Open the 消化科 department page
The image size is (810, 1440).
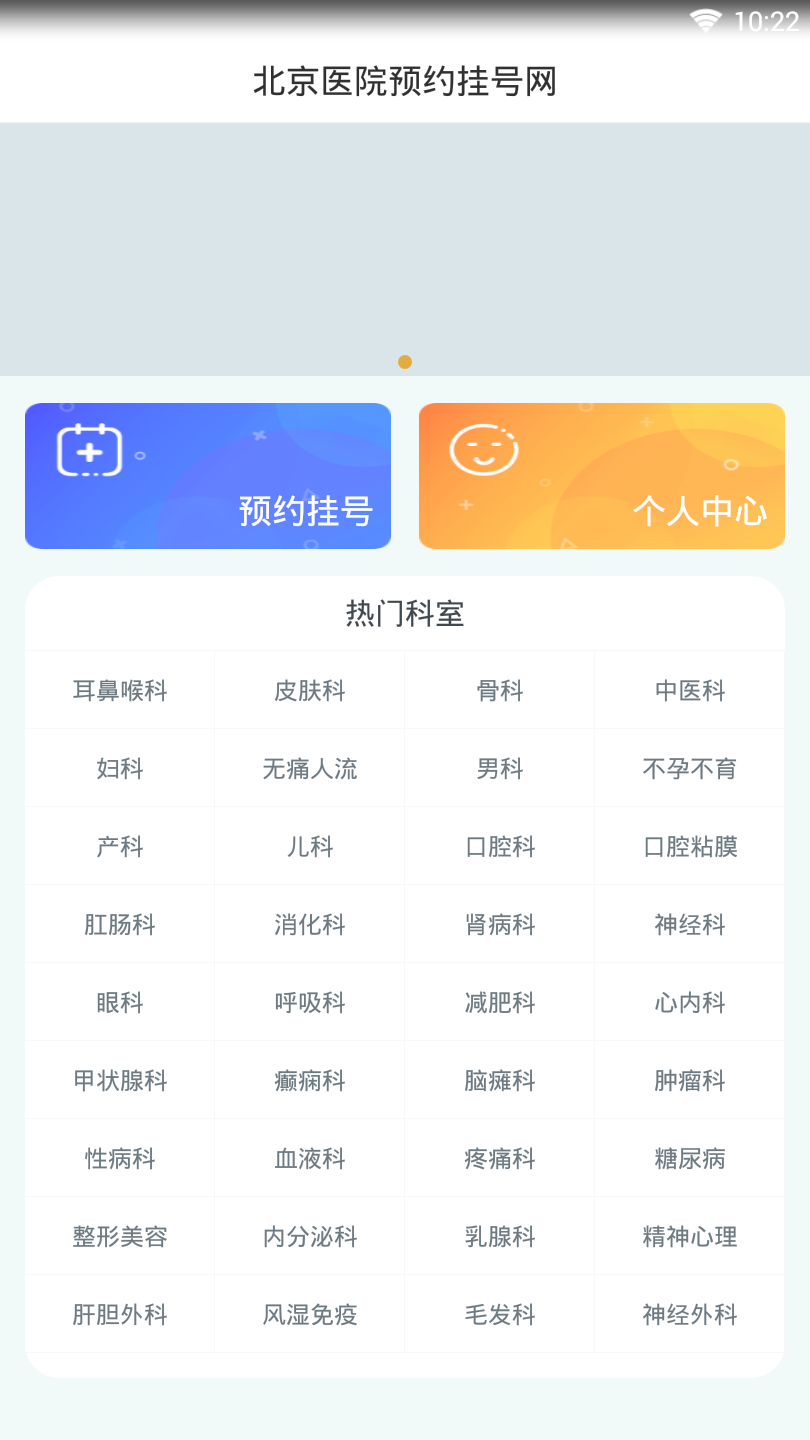[x=308, y=924]
